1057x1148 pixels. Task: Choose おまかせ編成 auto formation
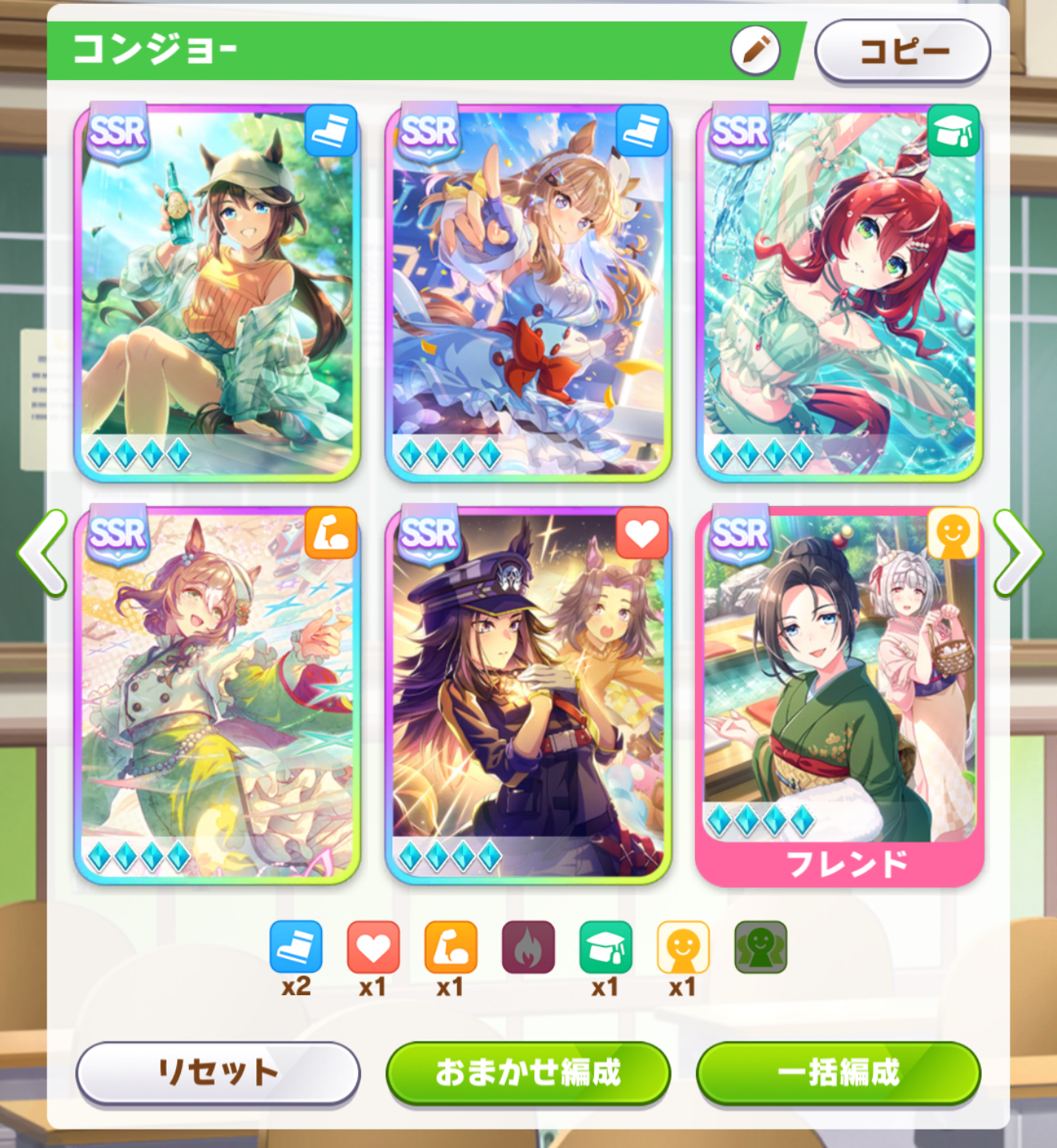[x=528, y=1072]
